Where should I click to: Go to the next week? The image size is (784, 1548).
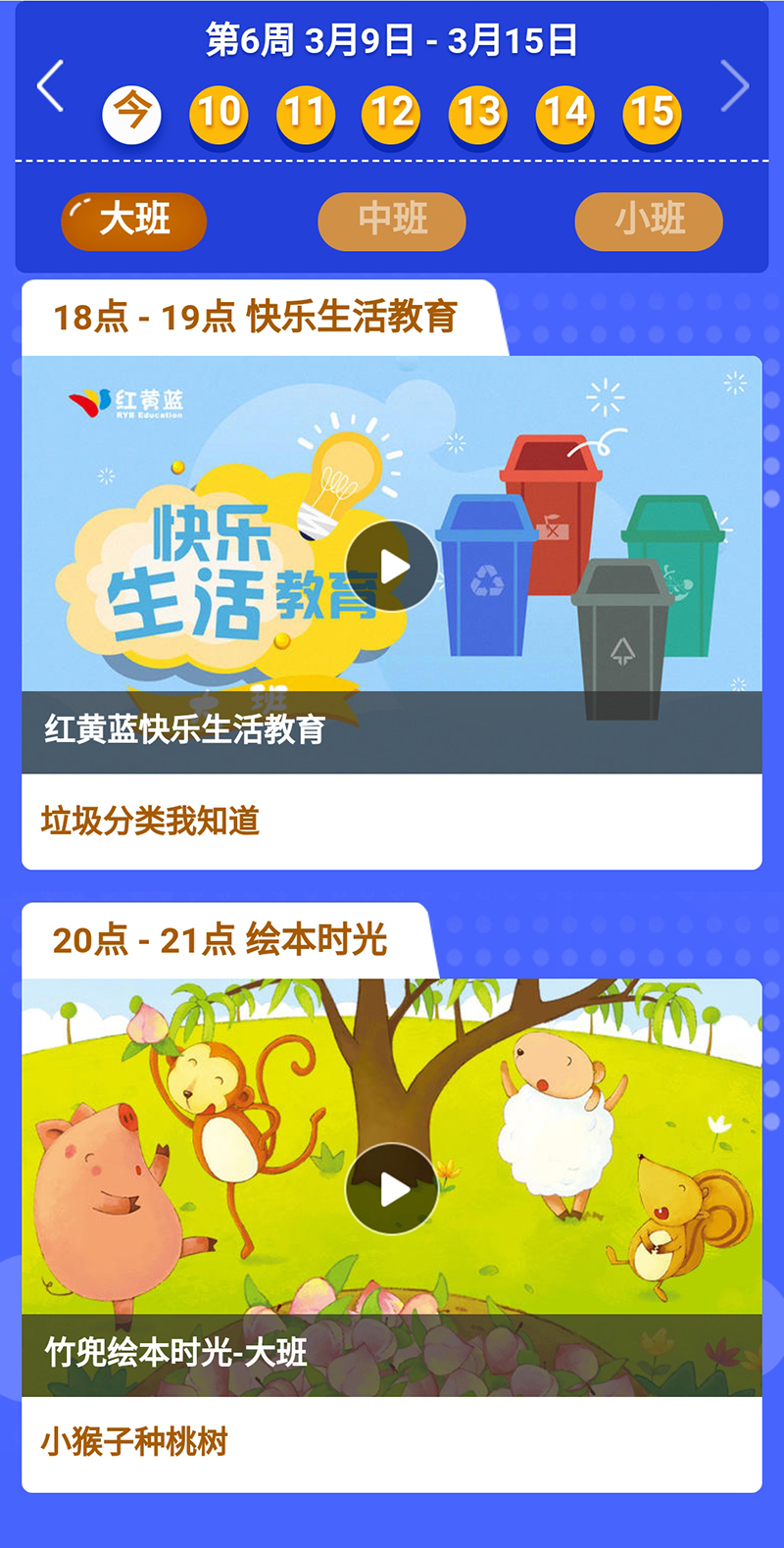[x=734, y=86]
